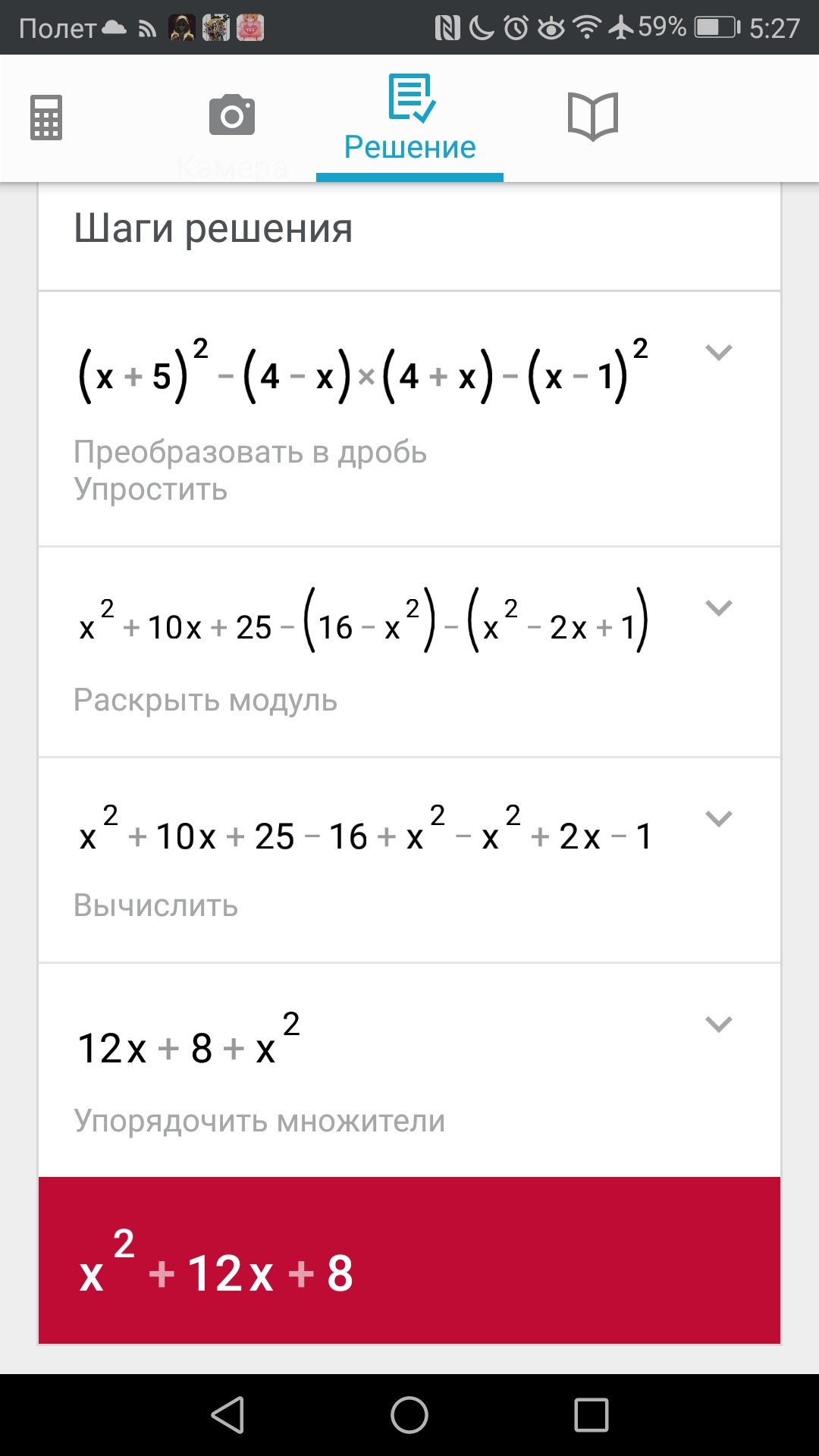Open the camera tab
Screen dimensions: 819x1456
tap(232, 116)
